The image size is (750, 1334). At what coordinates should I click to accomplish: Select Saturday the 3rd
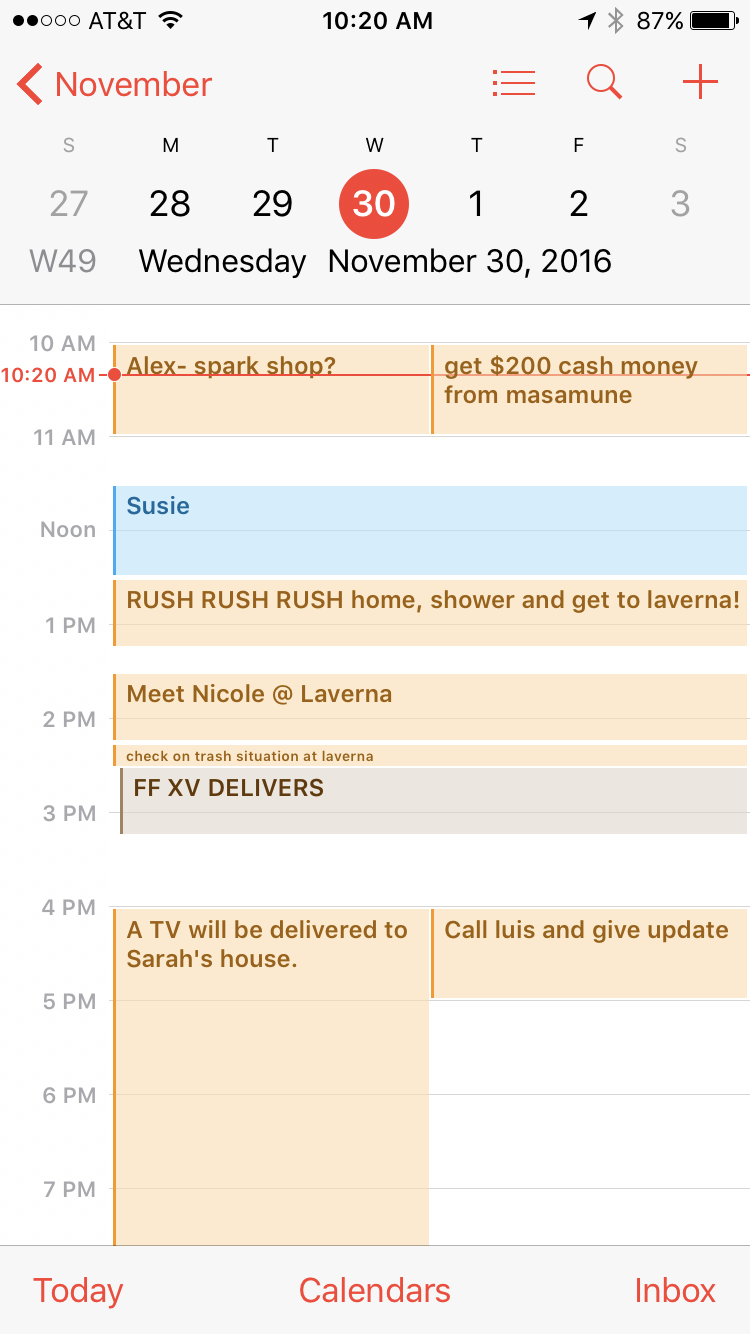(680, 204)
